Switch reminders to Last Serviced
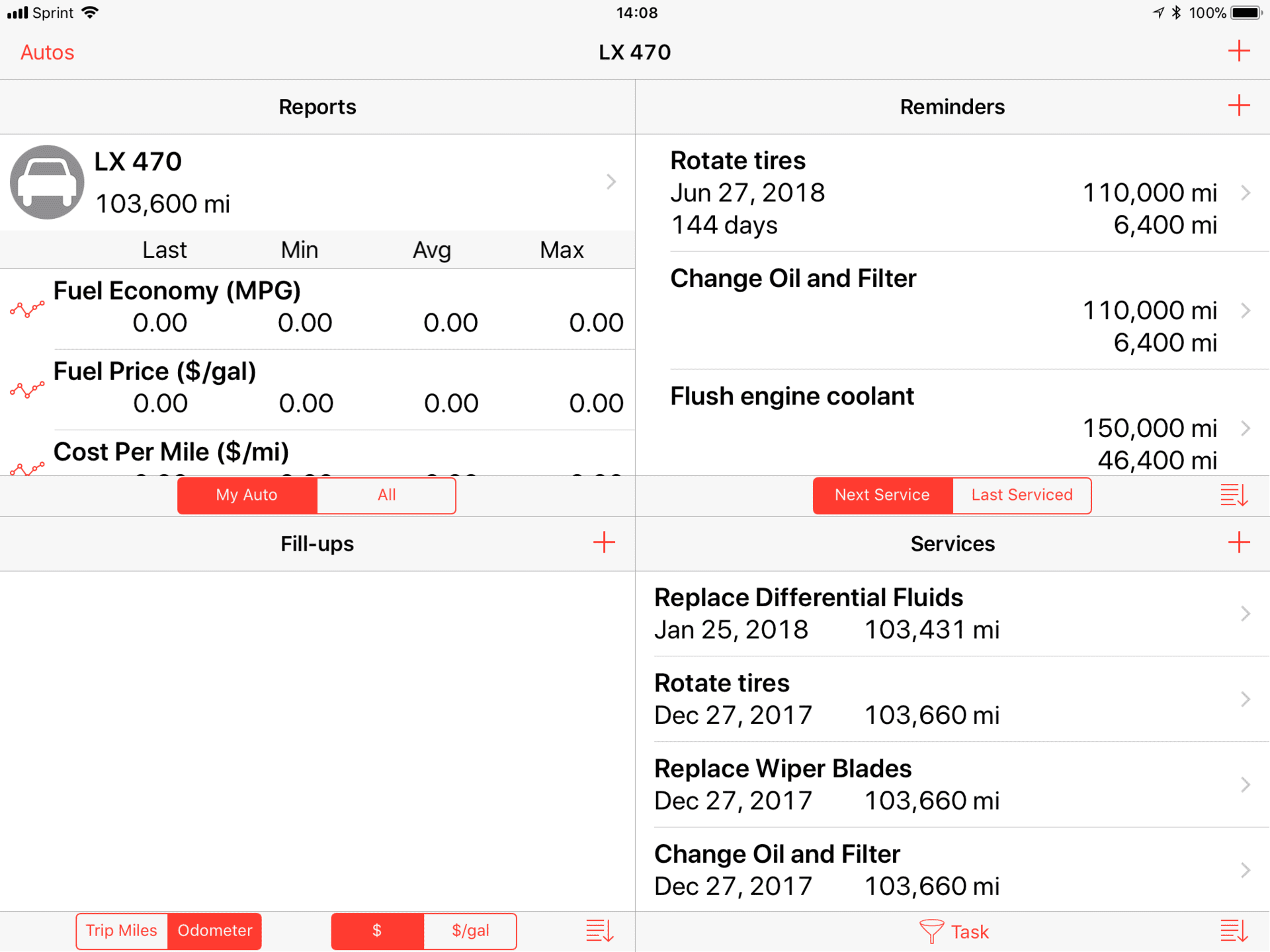Image resolution: width=1270 pixels, height=952 pixels. pyautogui.click(x=1021, y=495)
